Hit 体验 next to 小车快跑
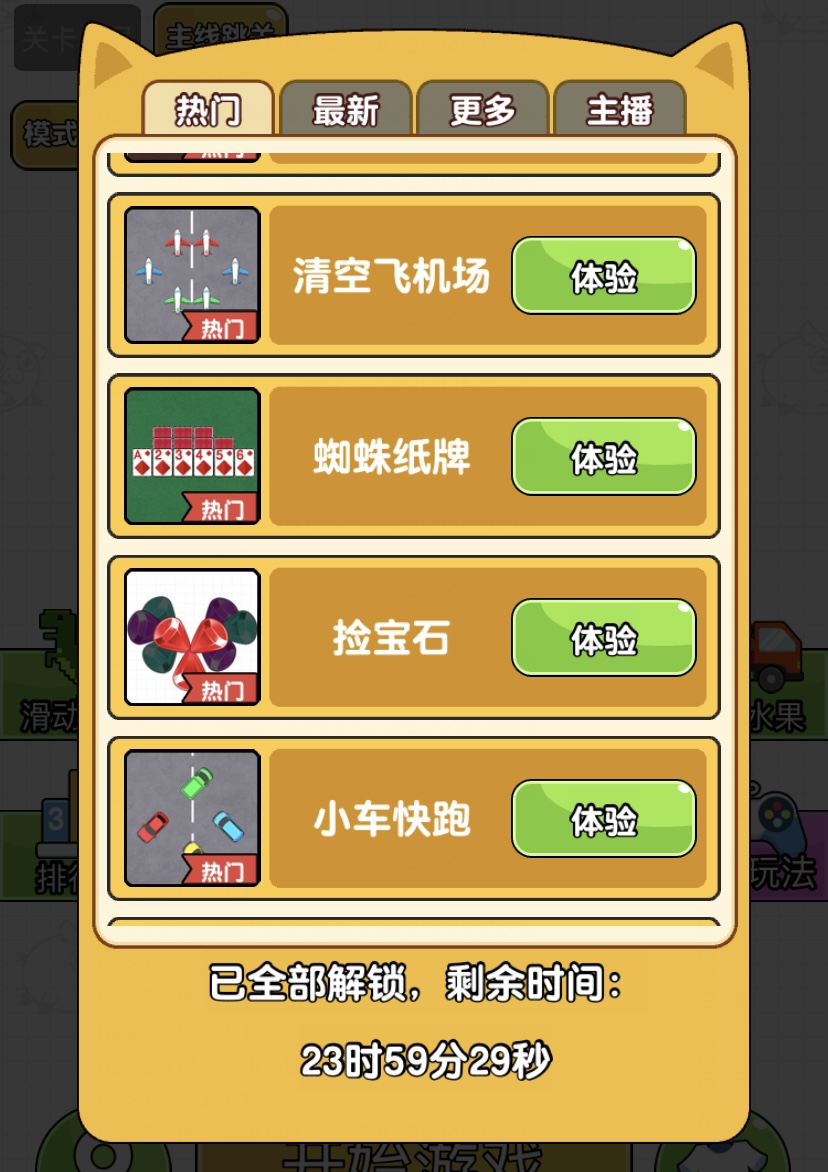The image size is (828, 1172). click(x=604, y=819)
